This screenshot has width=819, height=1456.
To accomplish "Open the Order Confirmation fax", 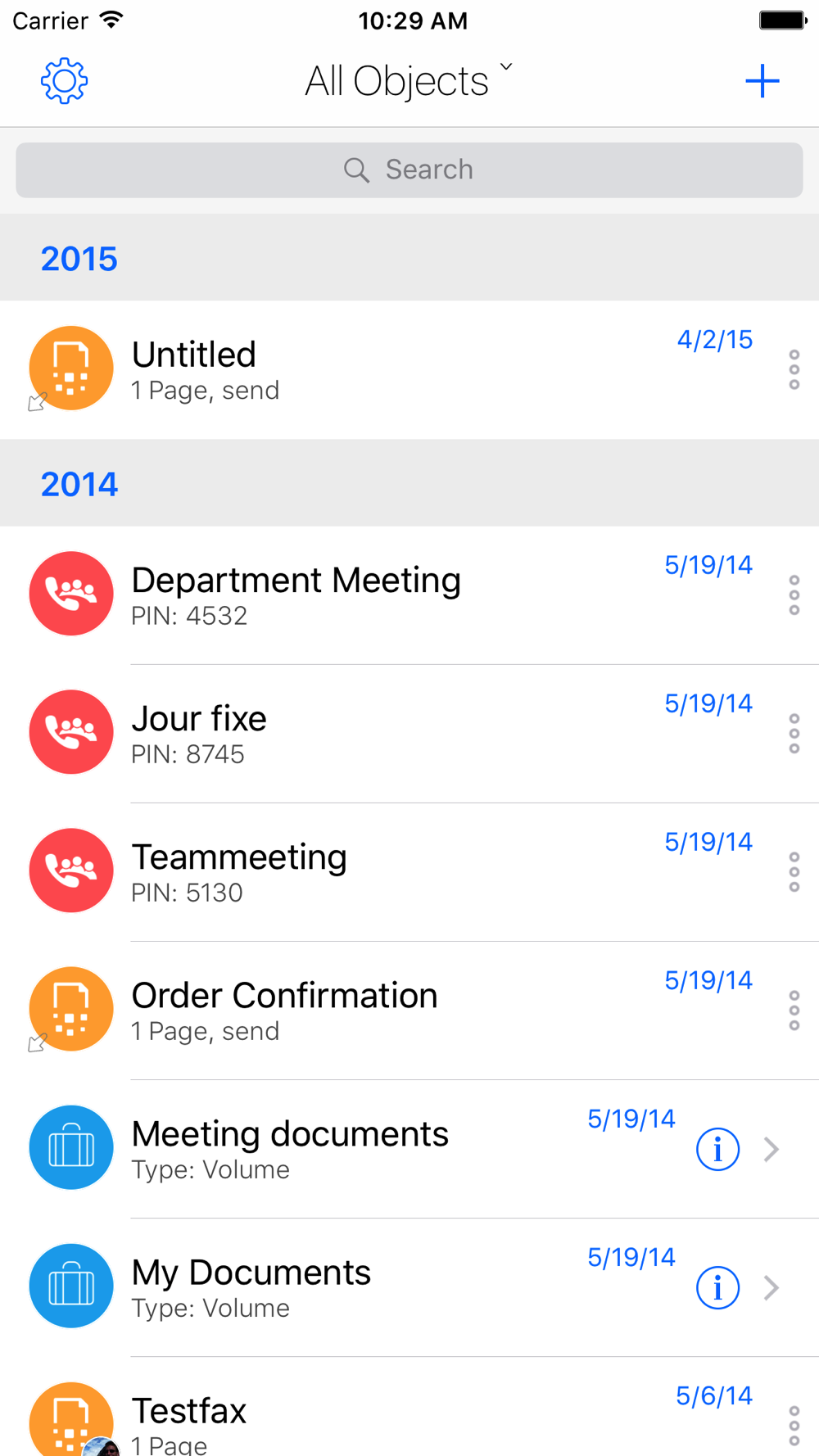I will point(328,1011).
